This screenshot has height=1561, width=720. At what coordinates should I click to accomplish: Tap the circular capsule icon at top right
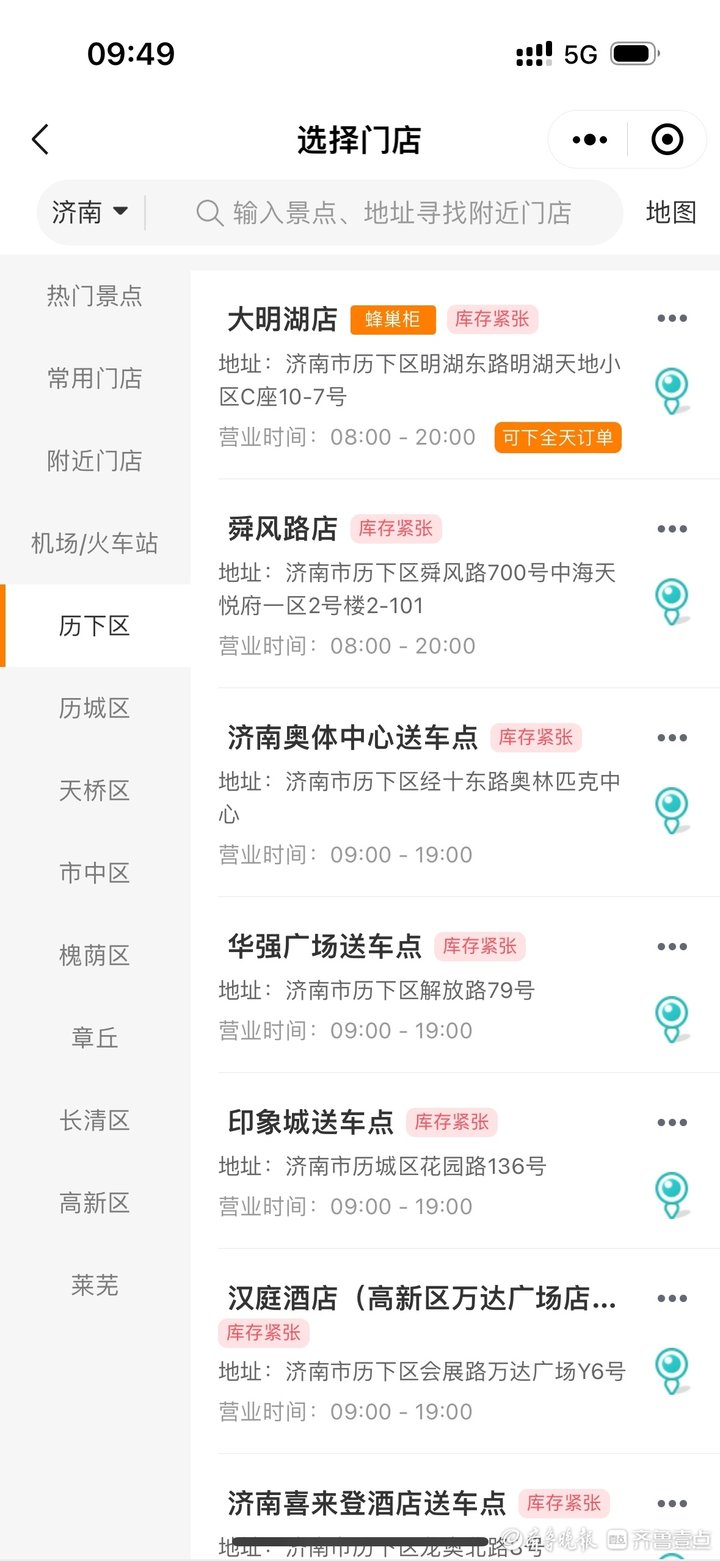click(x=667, y=139)
